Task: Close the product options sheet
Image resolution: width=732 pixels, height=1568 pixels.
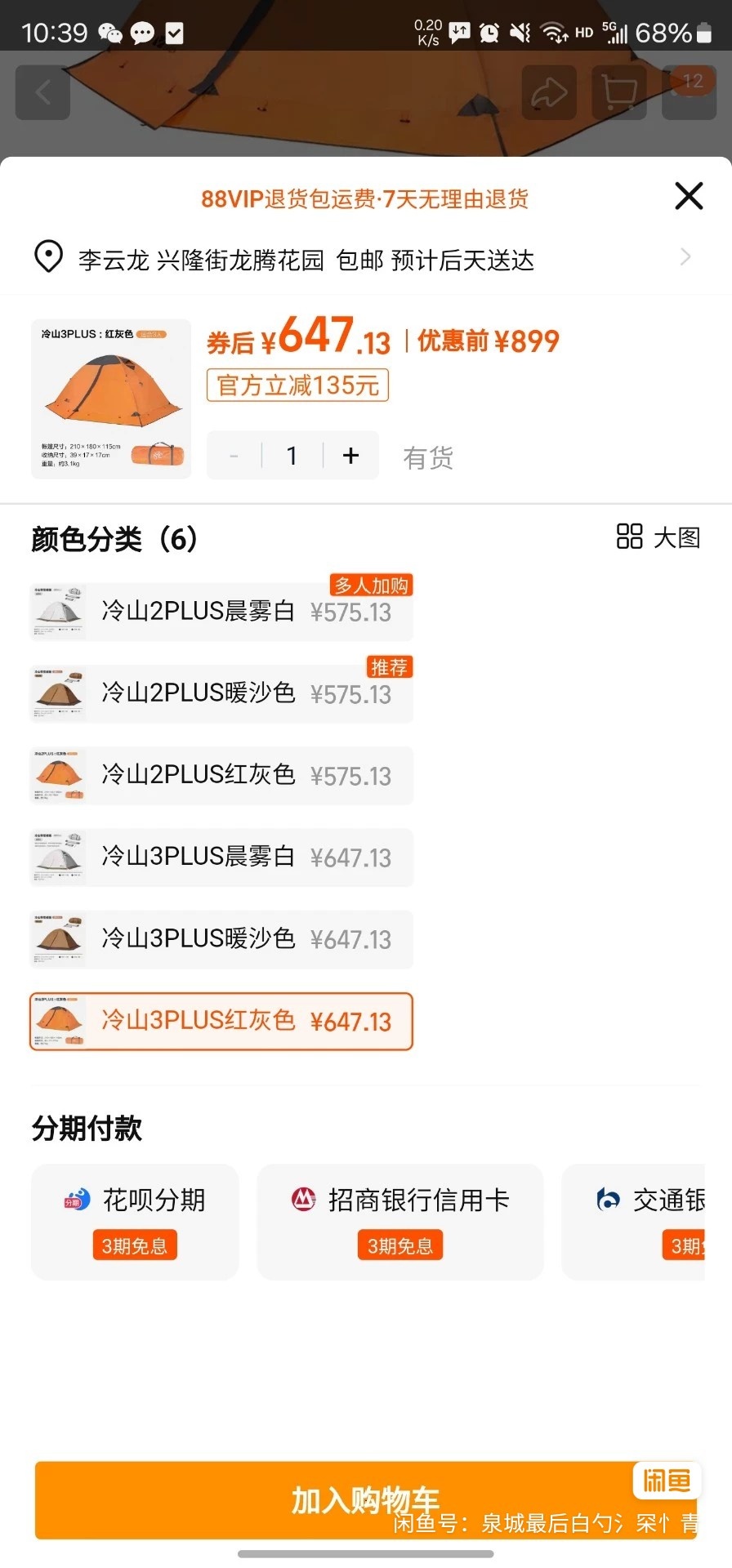Action: coord(689,196)
